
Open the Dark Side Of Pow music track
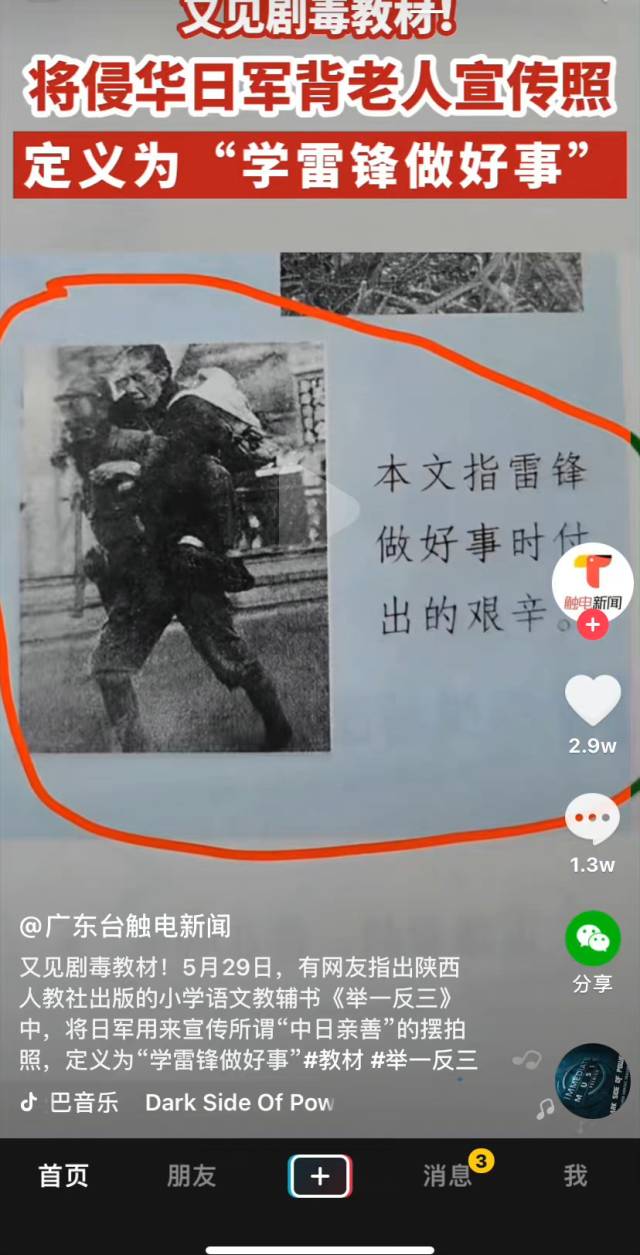[x=238, y=1103]
